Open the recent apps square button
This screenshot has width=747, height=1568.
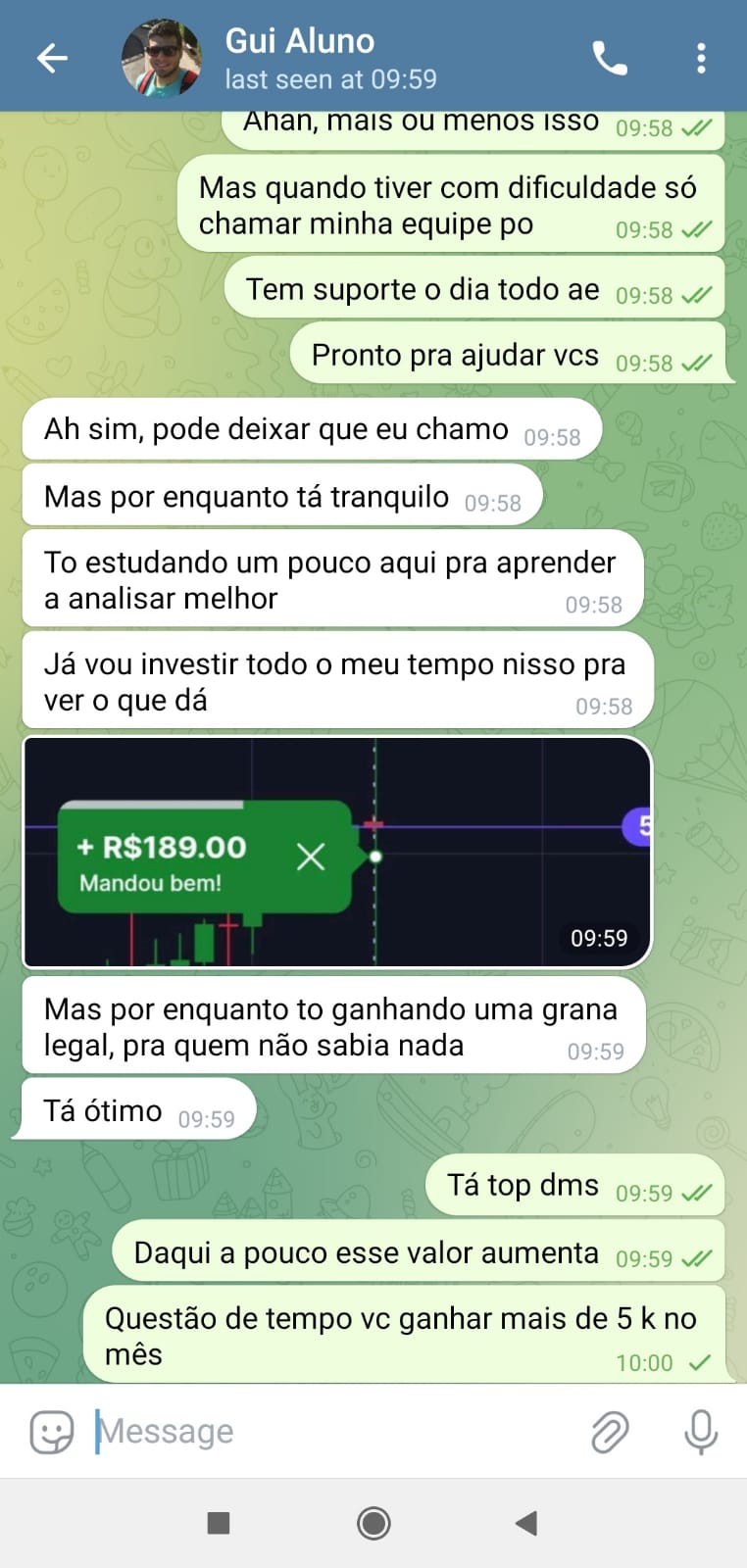pyautogui.click(x=218, y=1522)
